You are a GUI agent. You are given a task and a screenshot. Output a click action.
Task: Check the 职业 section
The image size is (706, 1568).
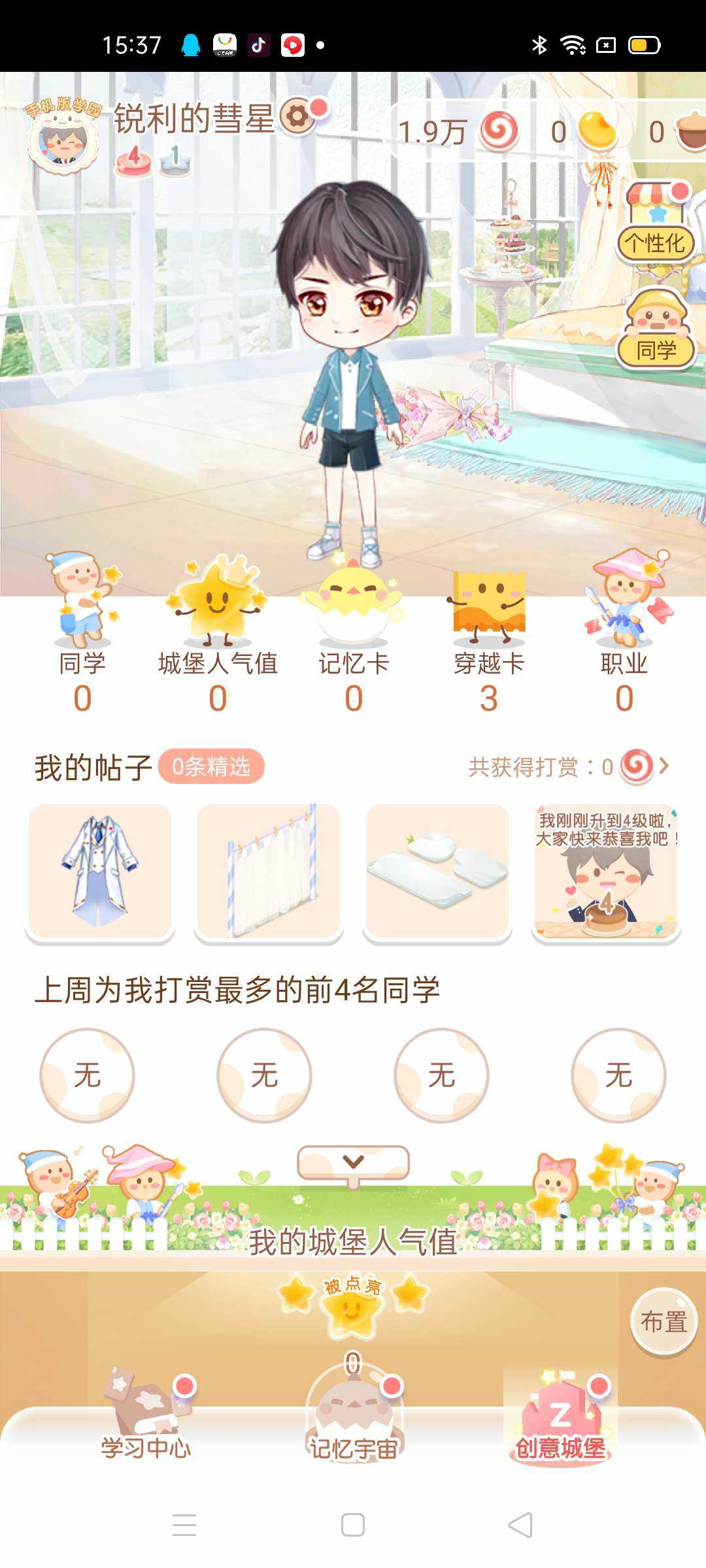tap(625, 634)
